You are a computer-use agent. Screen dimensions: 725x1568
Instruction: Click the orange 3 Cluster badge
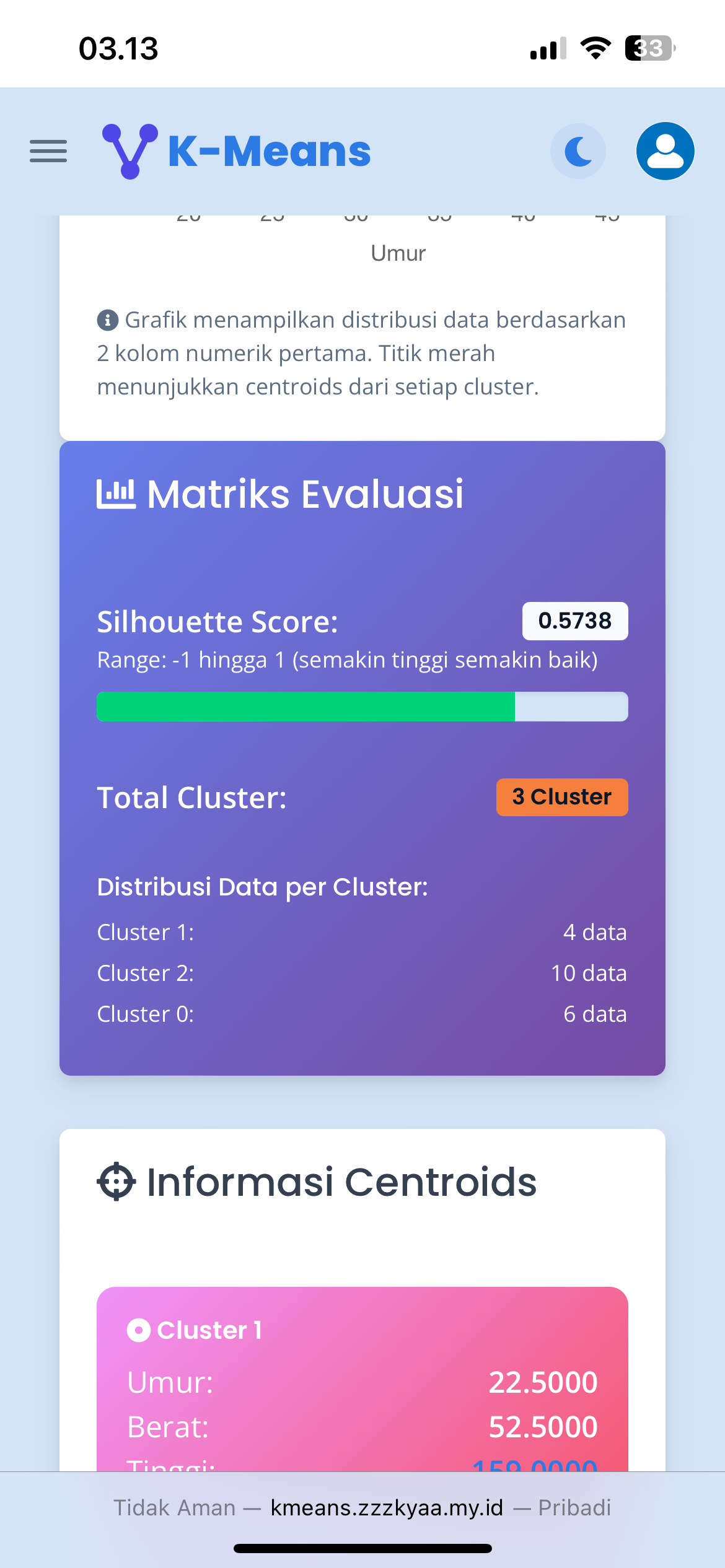point(561,797)
